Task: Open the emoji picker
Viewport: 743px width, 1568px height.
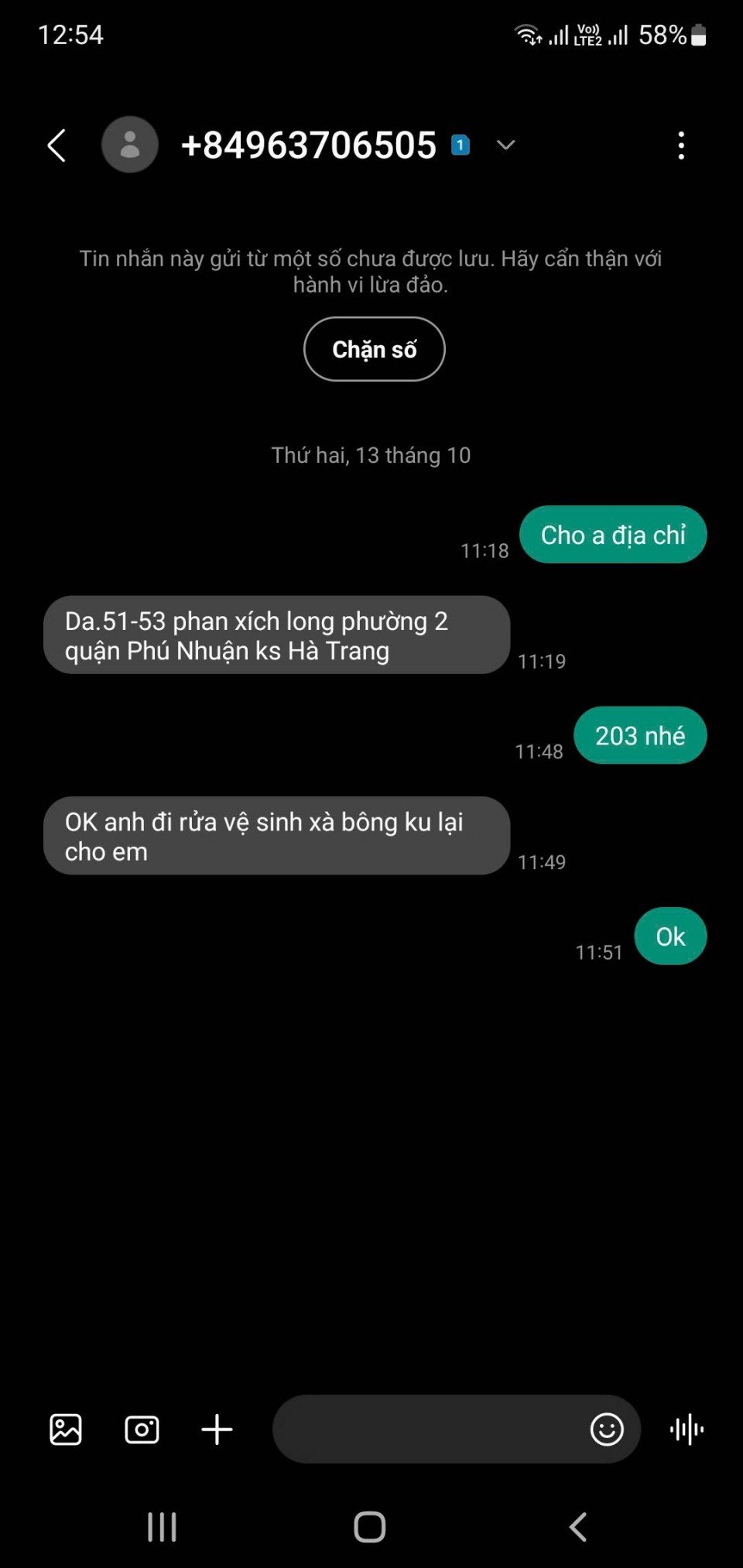Action: (x=607, y=1429)
